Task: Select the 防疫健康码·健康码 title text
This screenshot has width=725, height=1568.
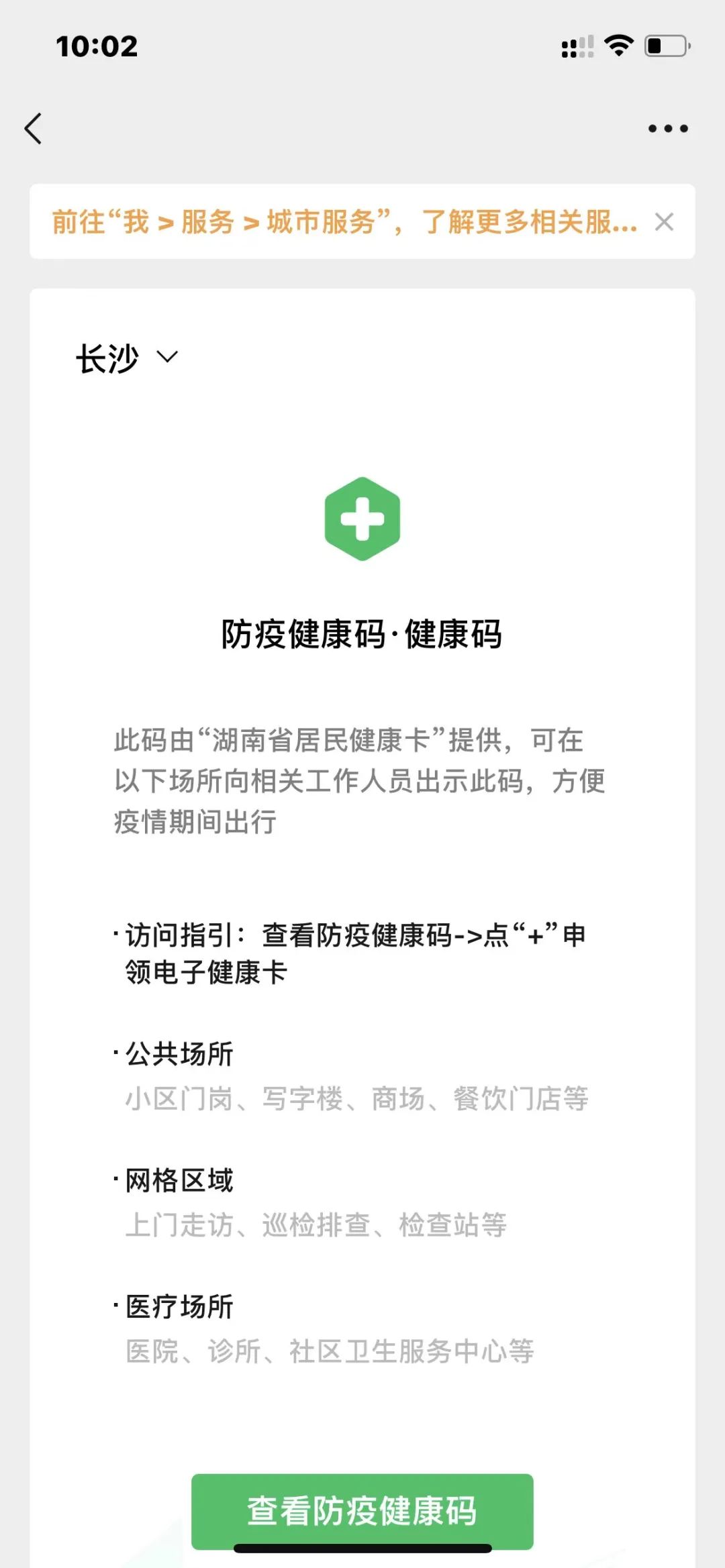Action: click(362, 636)
